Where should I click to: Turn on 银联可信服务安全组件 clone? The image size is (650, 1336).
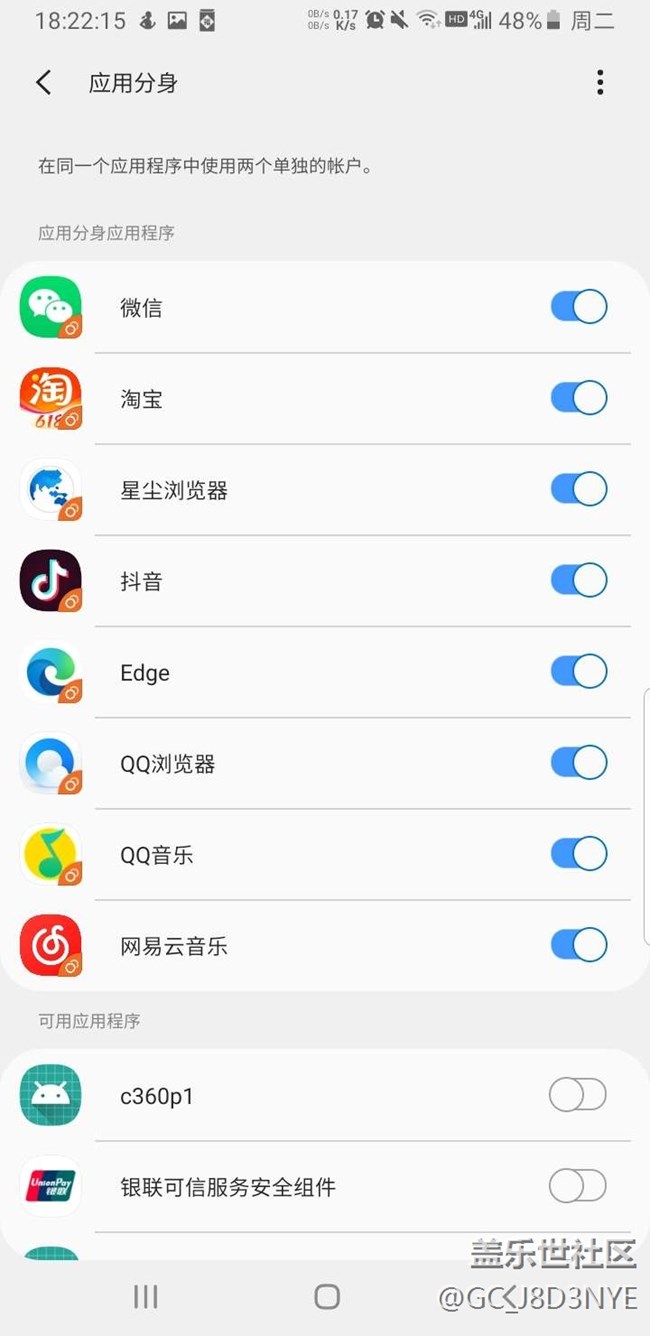coord(578,1187)
